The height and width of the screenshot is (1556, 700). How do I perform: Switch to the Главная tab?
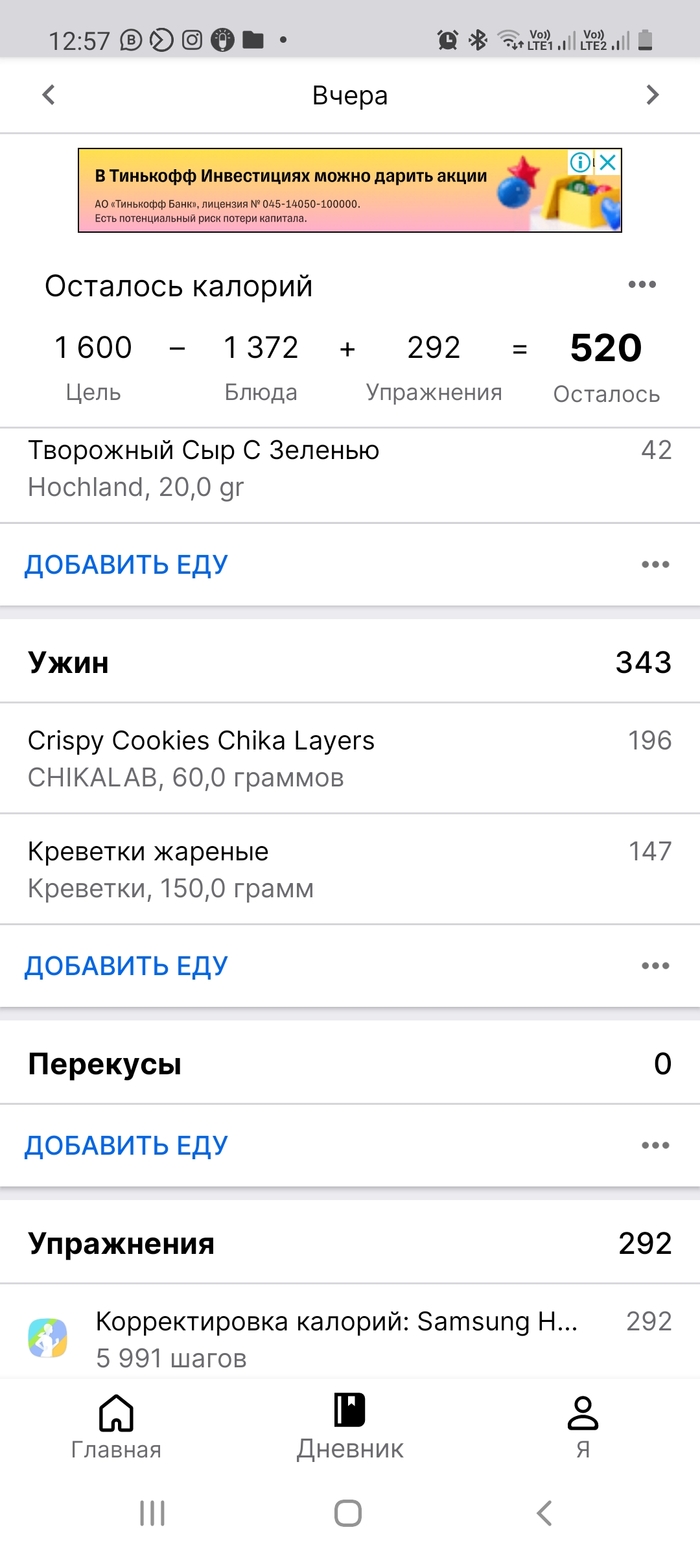[116, 1427]
